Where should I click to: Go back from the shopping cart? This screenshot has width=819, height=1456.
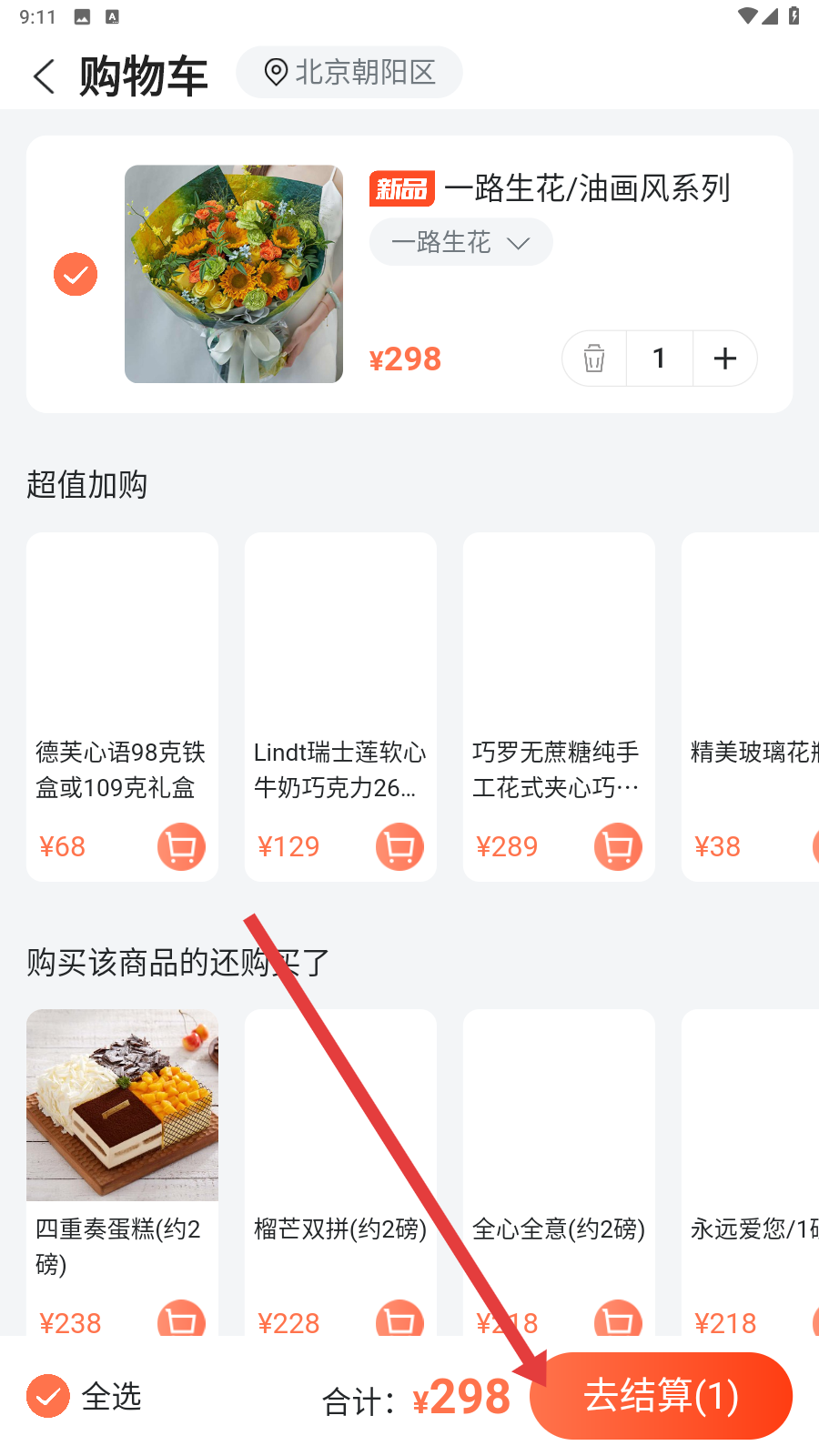tap(44, 76)
